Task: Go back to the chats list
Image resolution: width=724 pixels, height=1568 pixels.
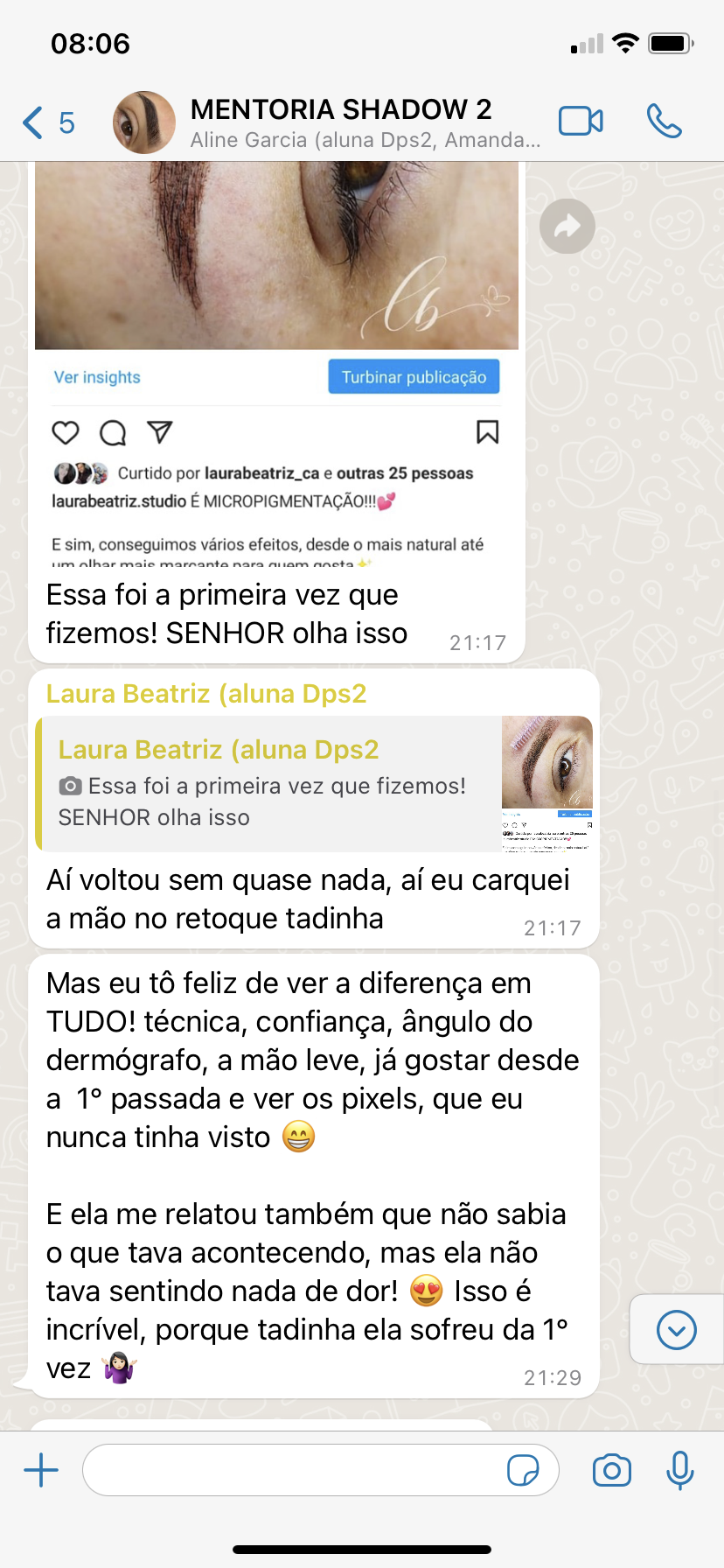Action: [47, 122]
